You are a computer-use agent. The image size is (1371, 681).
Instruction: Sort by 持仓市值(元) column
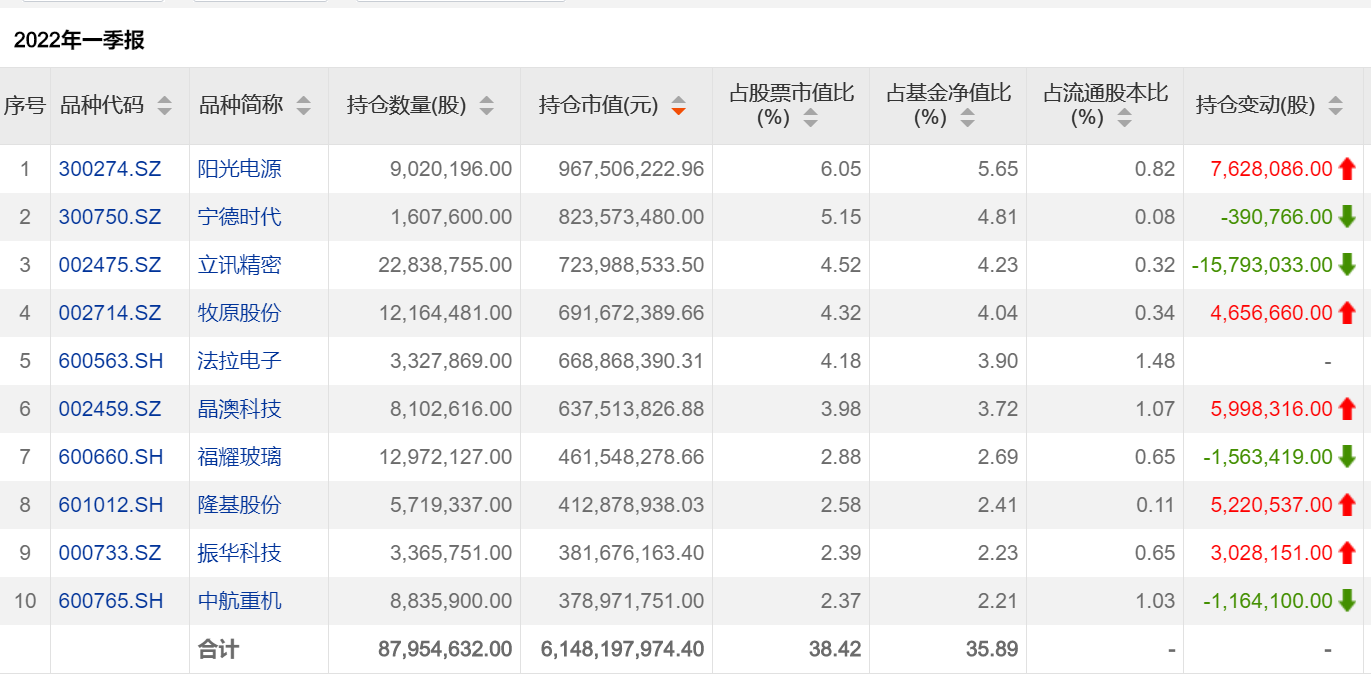pos(678,105)
